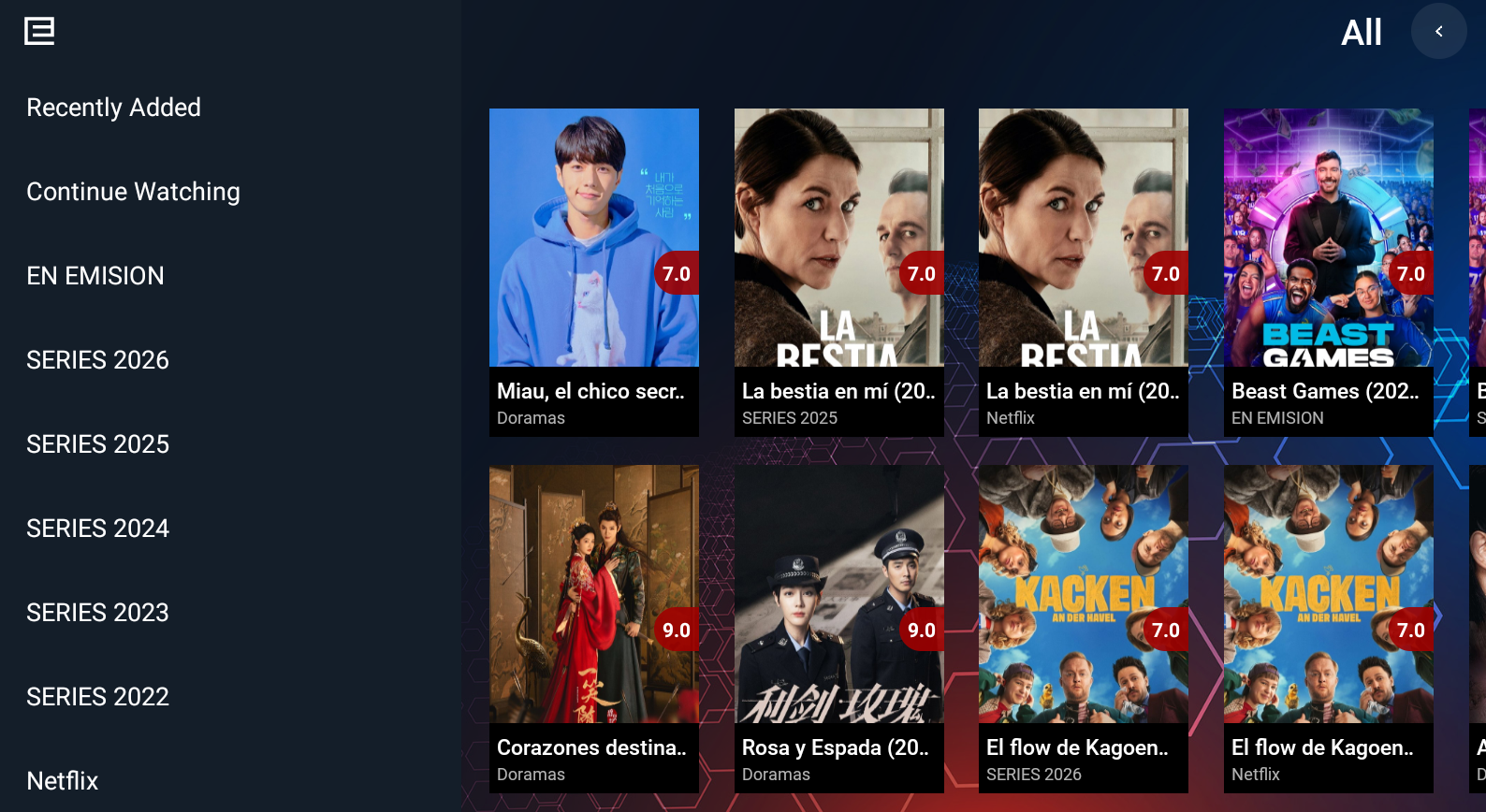Open Miau, el chico secr.. card

593,271
